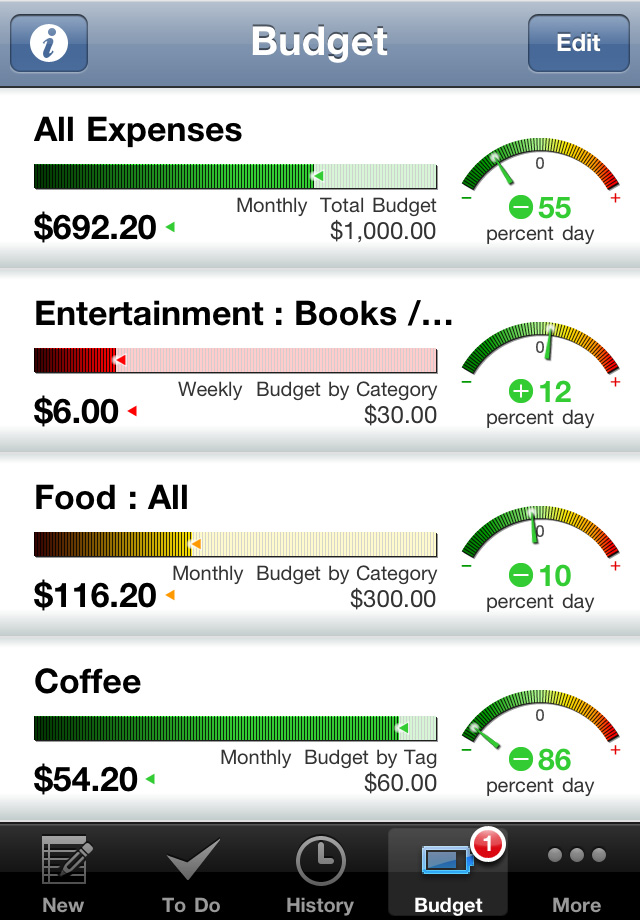This screenshot has width=640, height=920.
Task: Show the More tab options
Action: (x=576, y=874)
